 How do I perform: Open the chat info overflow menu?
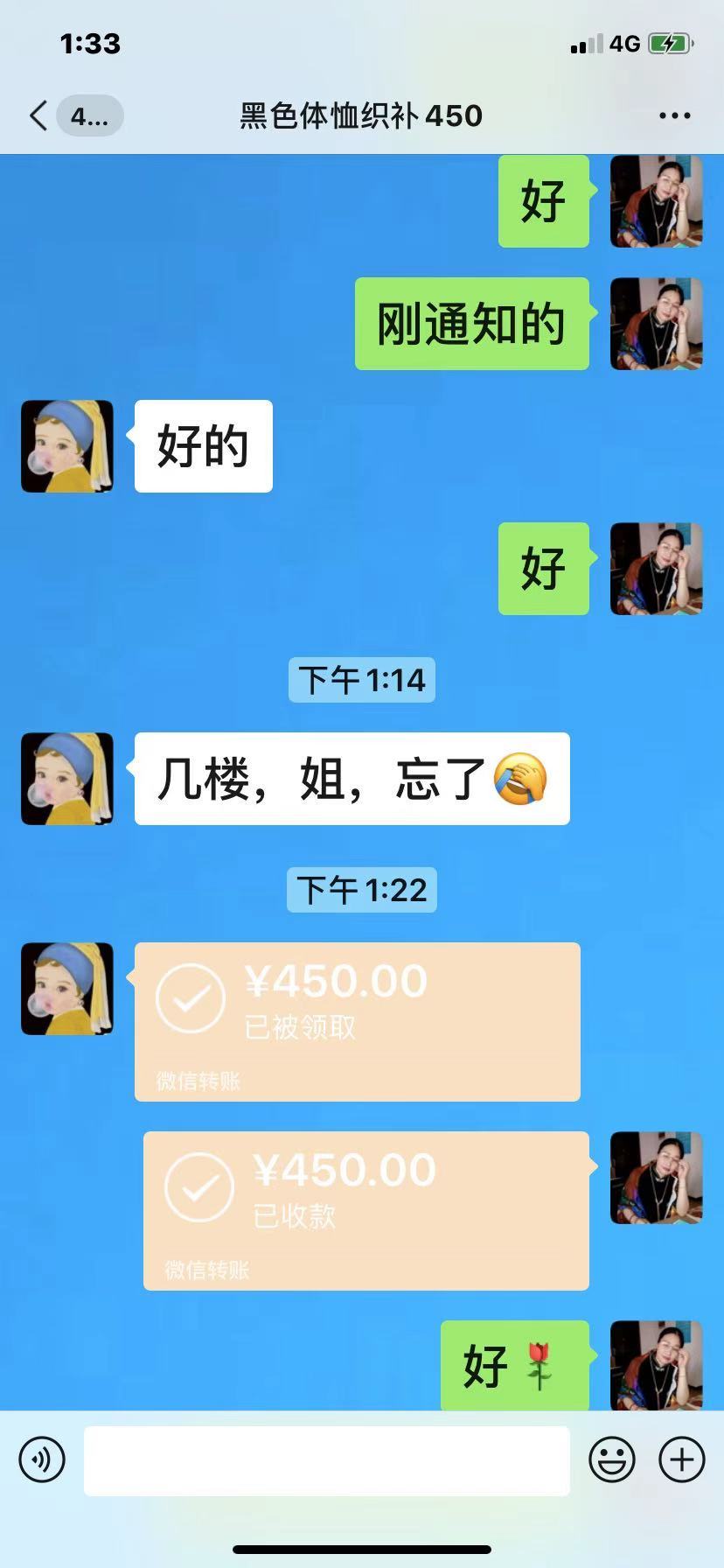pos(674,115)
